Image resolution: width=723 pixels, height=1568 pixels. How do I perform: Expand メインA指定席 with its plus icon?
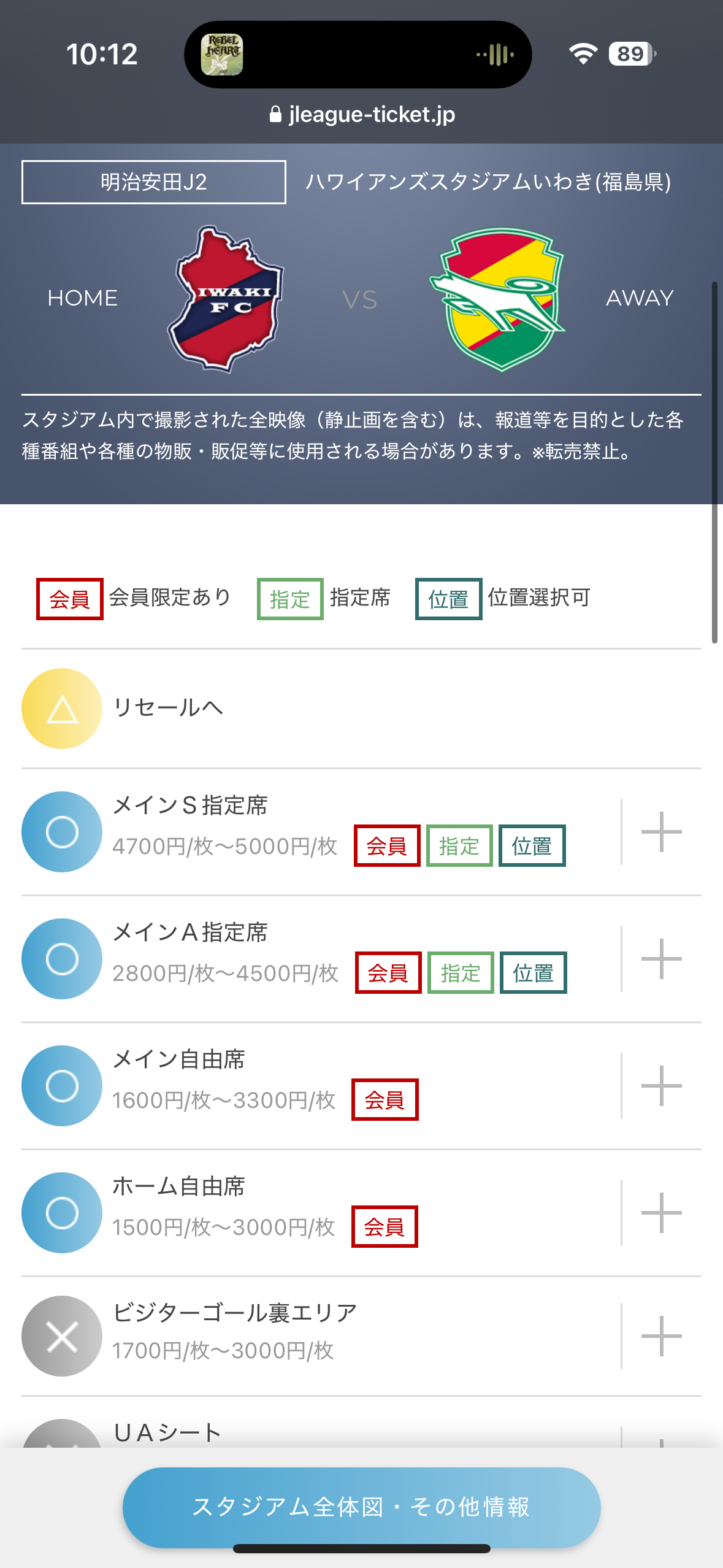[x=661, y=959]
